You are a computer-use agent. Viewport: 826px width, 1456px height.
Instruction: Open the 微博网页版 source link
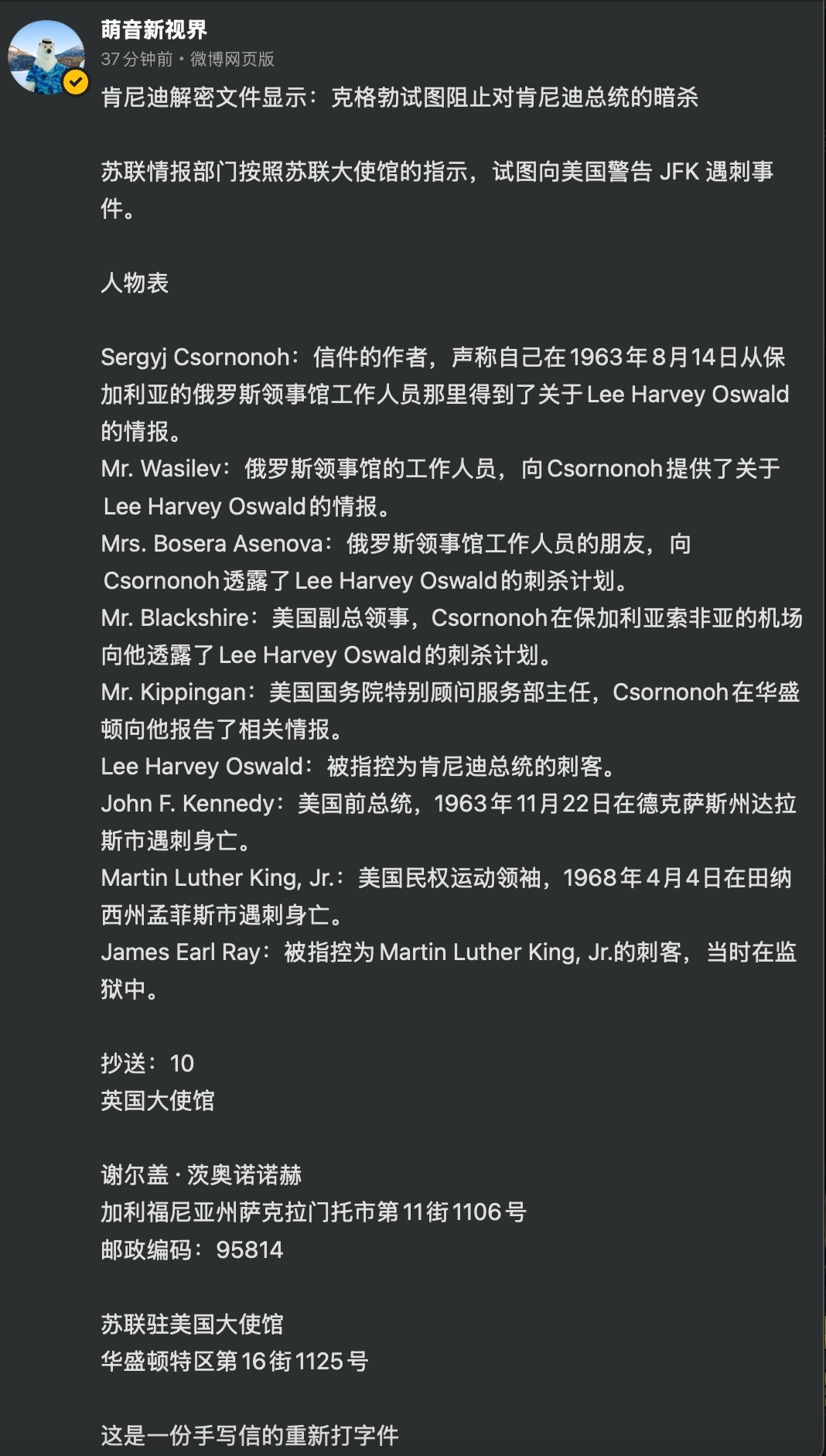pyautogui.click(x=232, y=60)
